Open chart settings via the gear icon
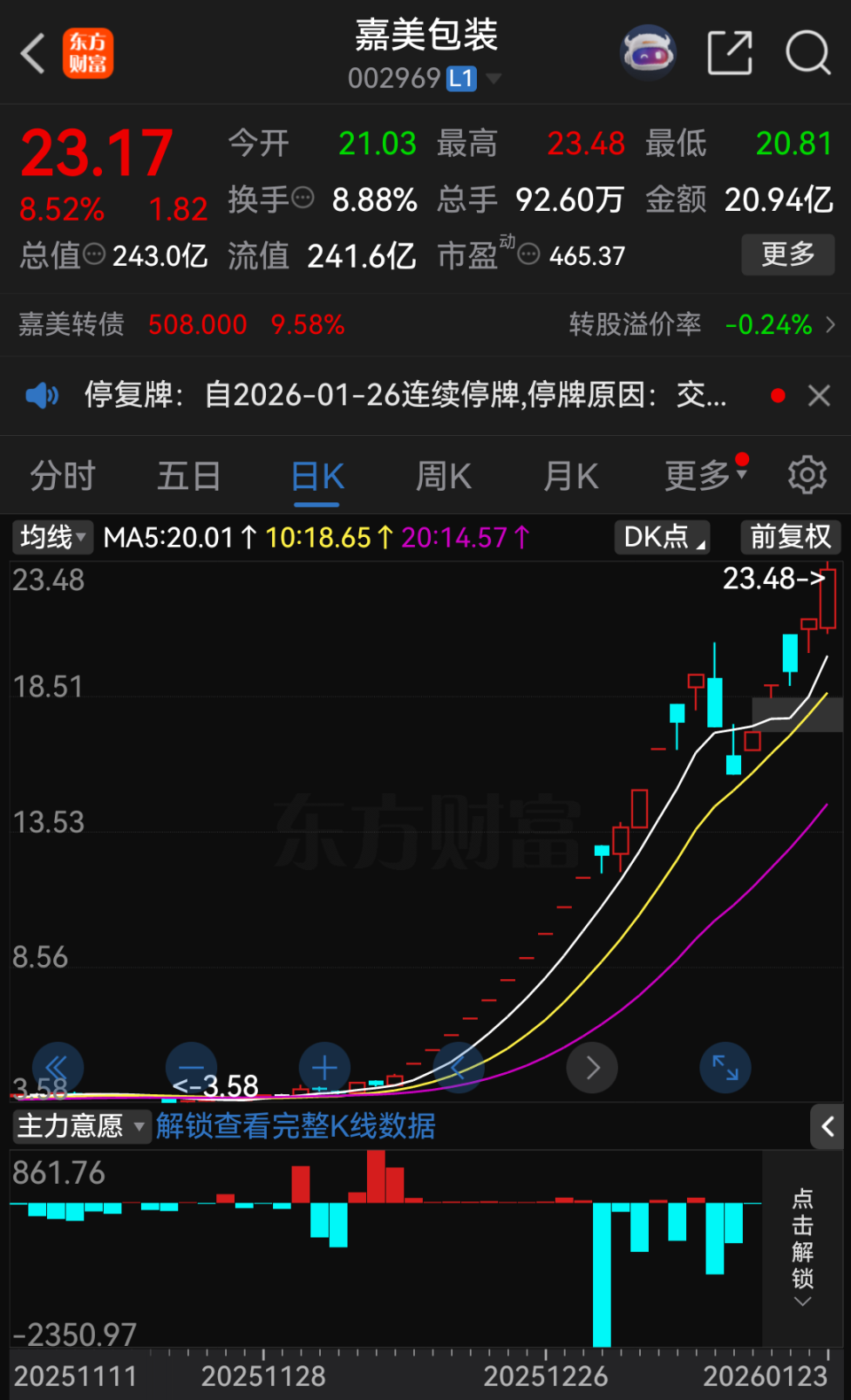This screenshot has width=851, height=1400. [806, 475]
